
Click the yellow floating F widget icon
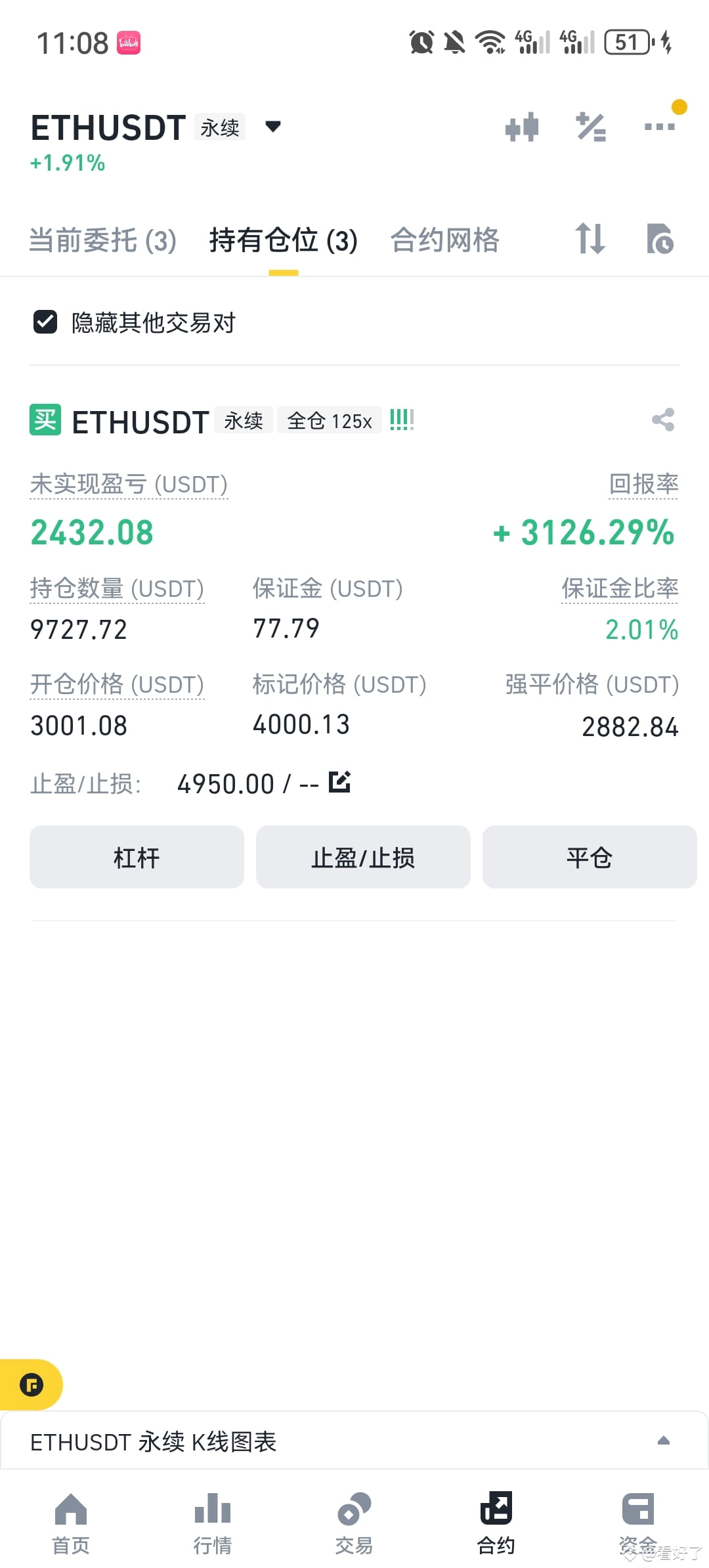pyautogui.click(x=32, y=1385)
